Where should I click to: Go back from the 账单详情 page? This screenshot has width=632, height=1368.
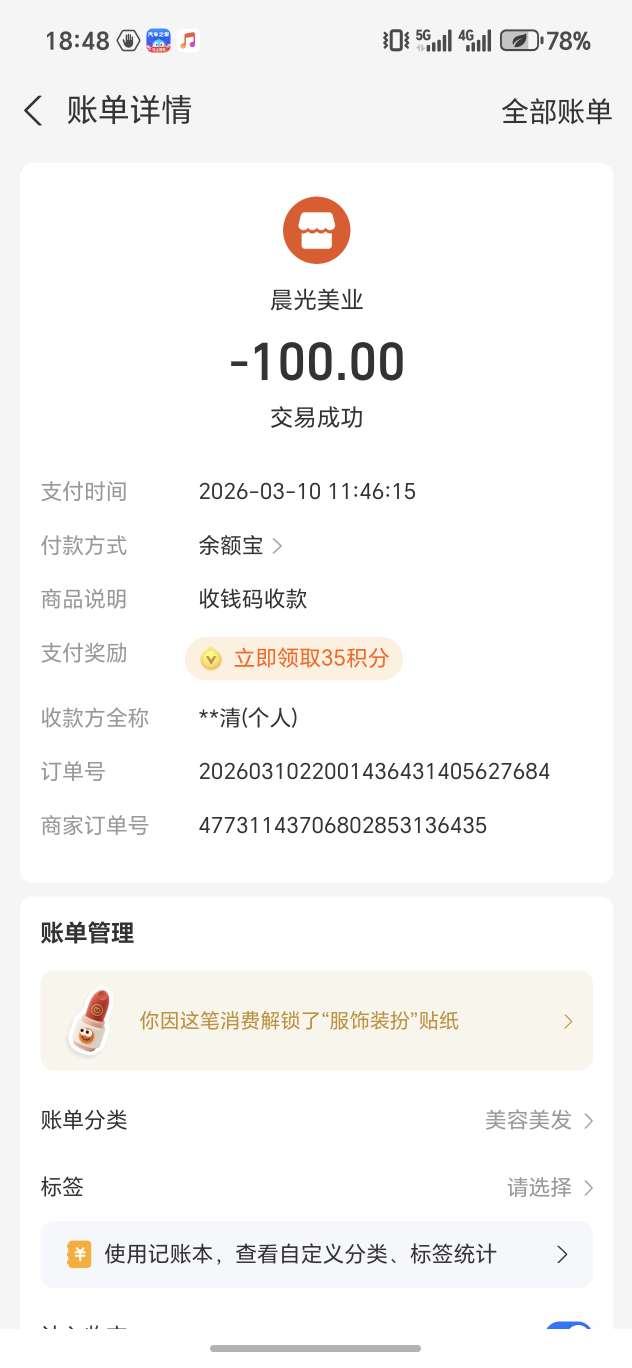click(34, 111)
